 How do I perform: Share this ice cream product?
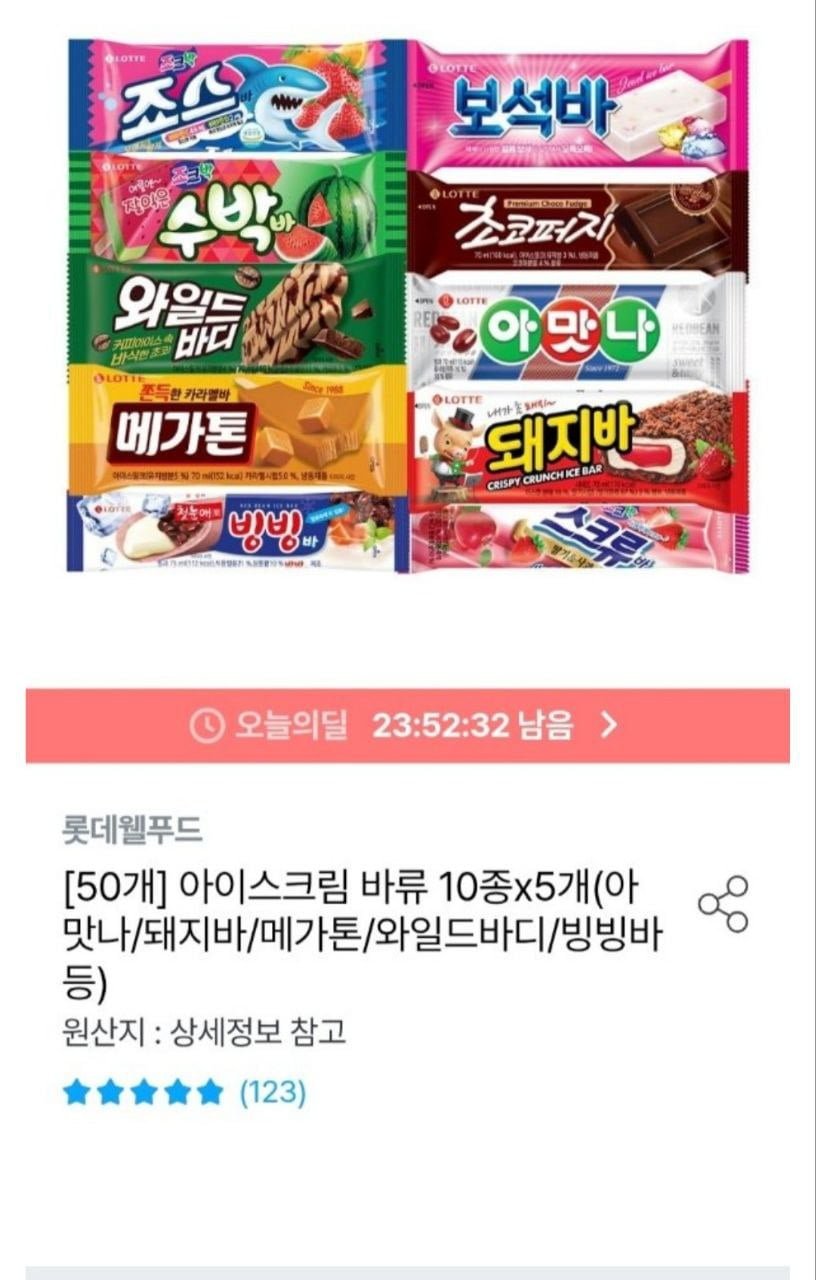coord(723,904)
